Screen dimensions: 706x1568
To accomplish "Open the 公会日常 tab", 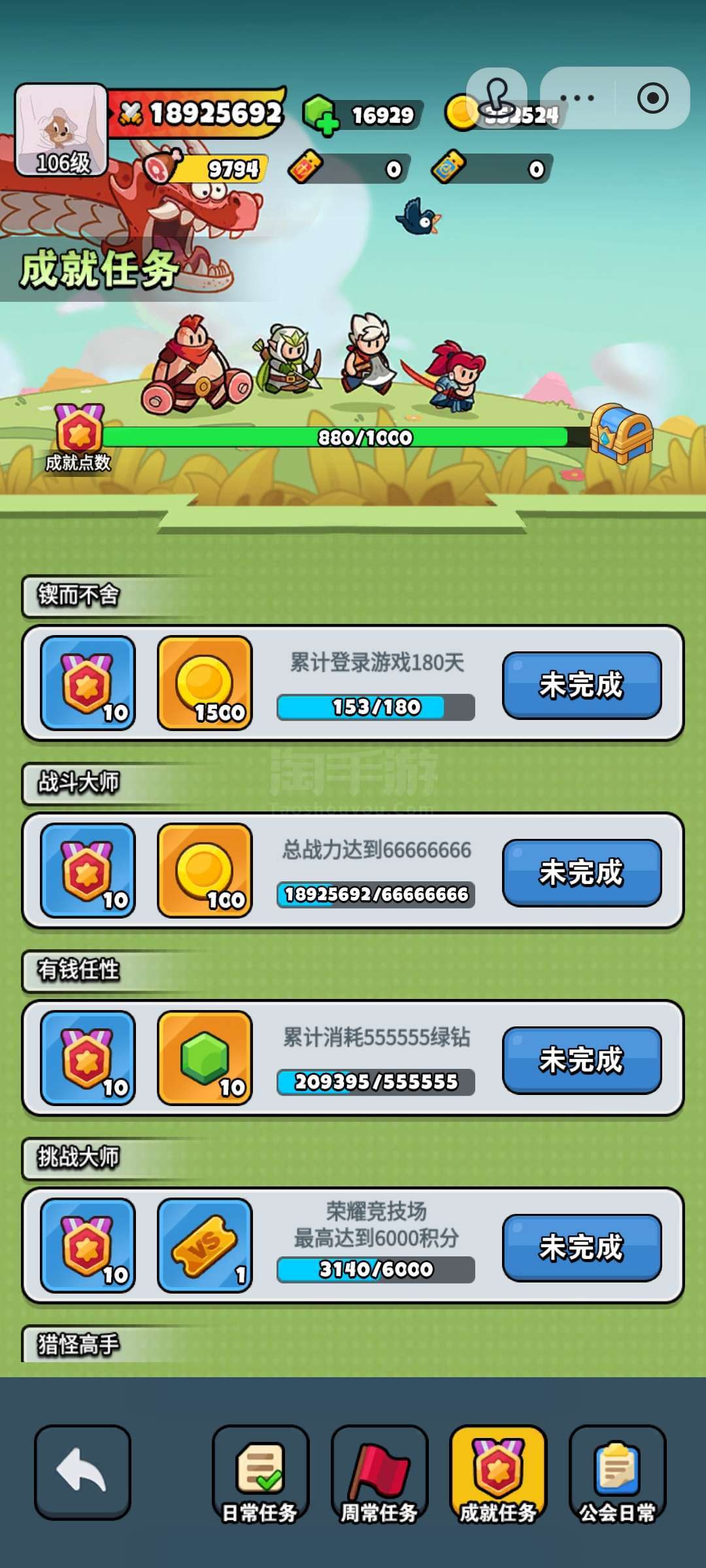I will pos(617,1475).
